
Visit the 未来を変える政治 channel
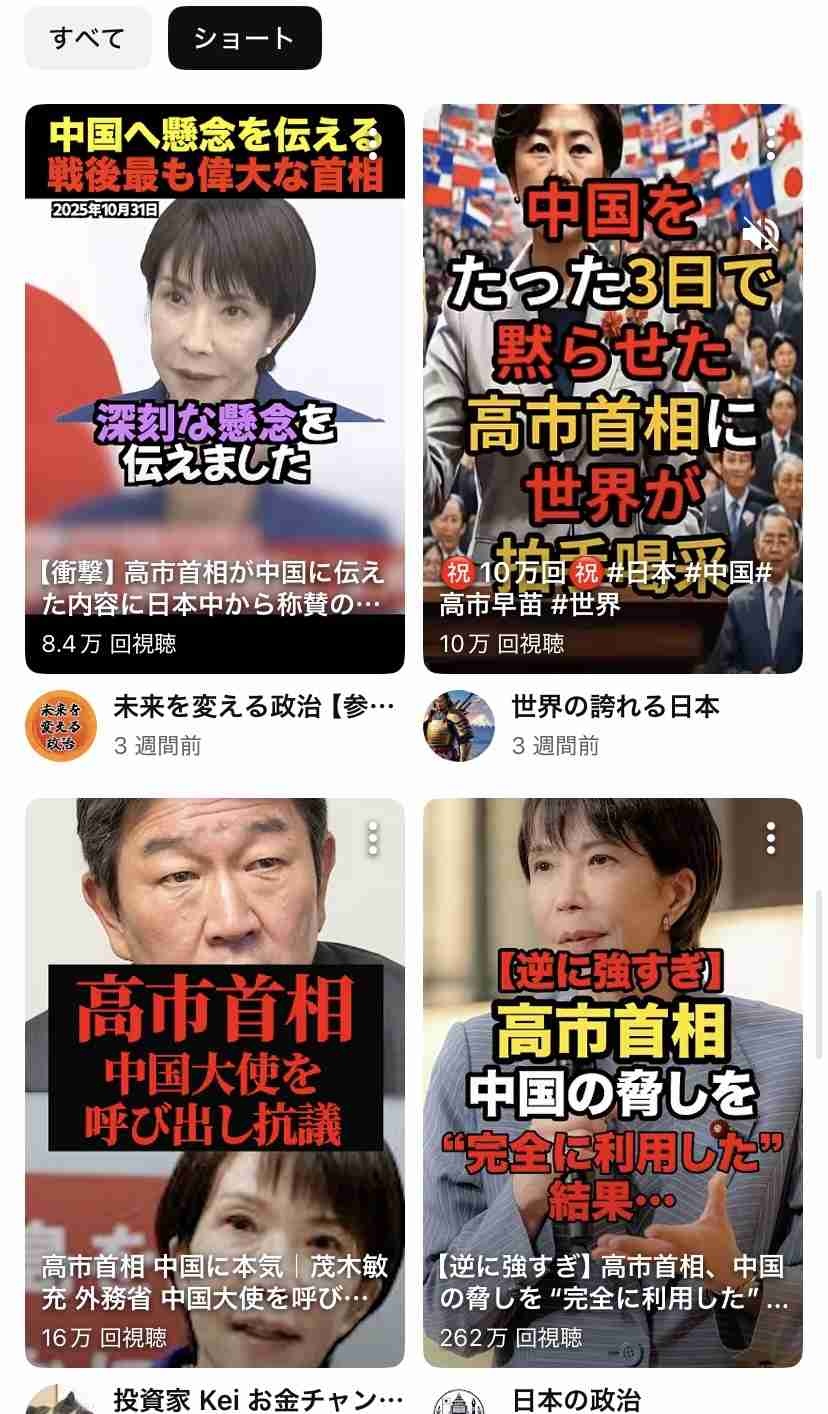(x=61, y=726)
